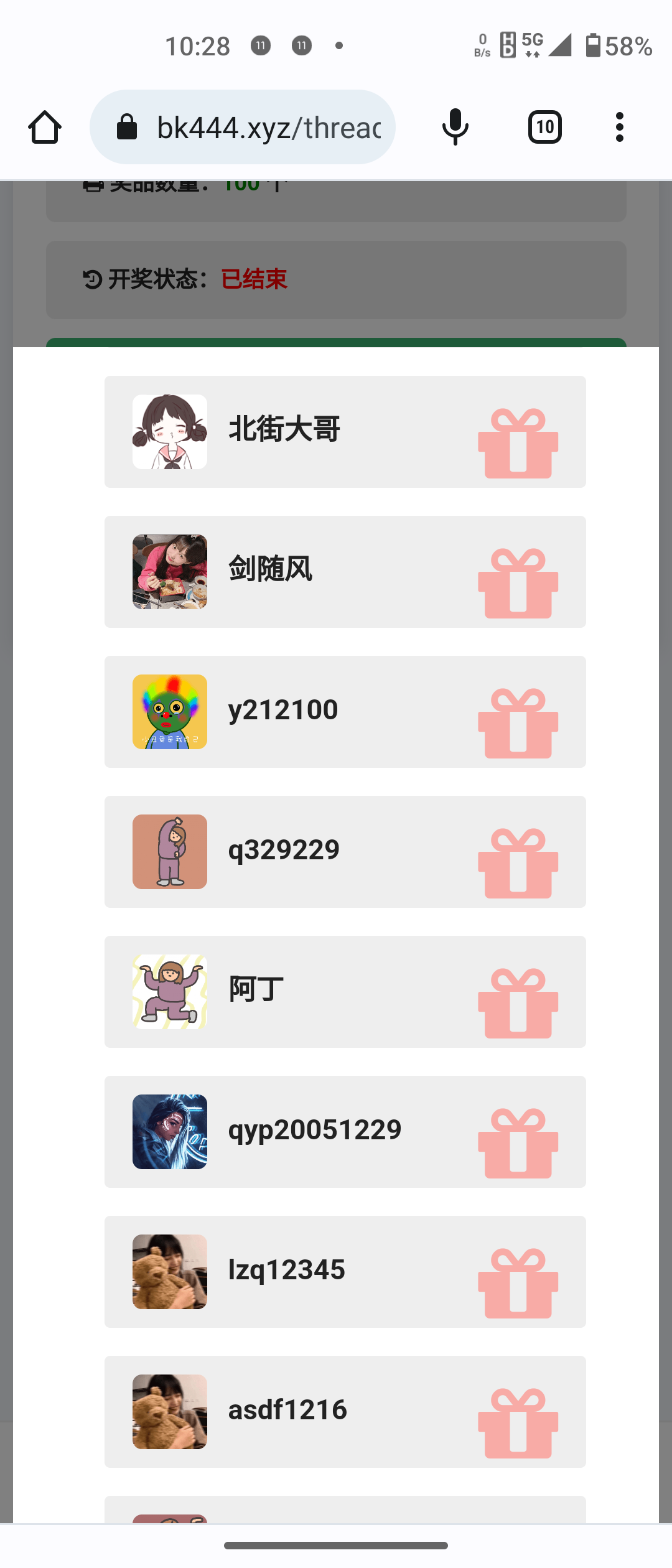Screen dimensions: 672x1568
Task: Go to the browser home page
Action: 45,128
